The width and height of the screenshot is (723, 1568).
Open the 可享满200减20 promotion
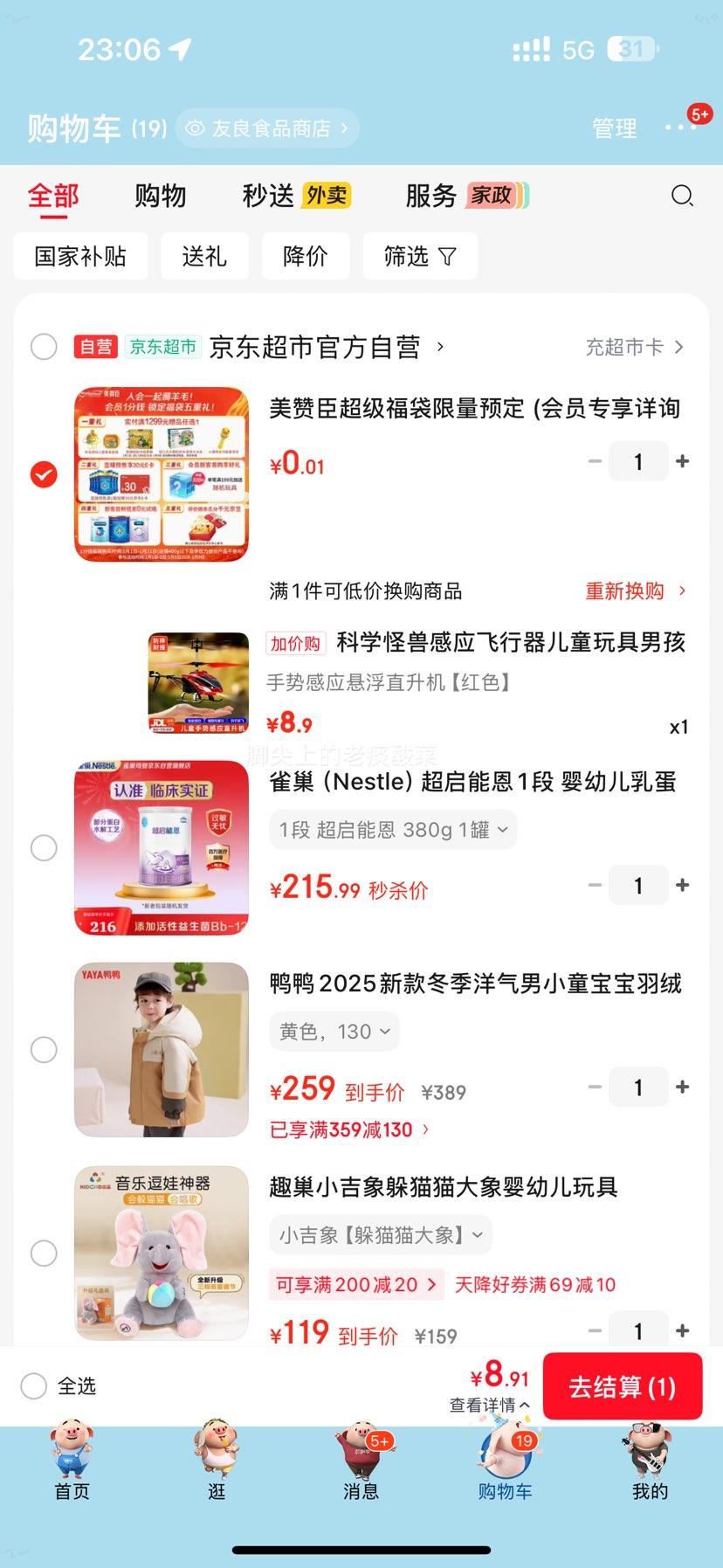[x=356, y=1284]
